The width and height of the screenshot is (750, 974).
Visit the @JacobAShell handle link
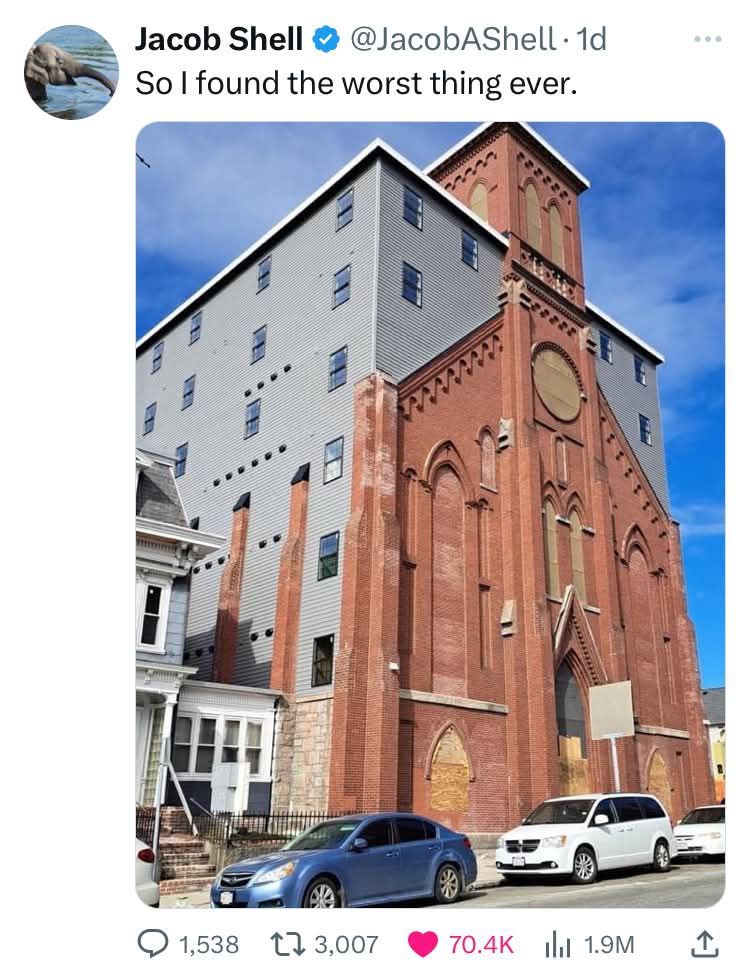coord(451,40)
